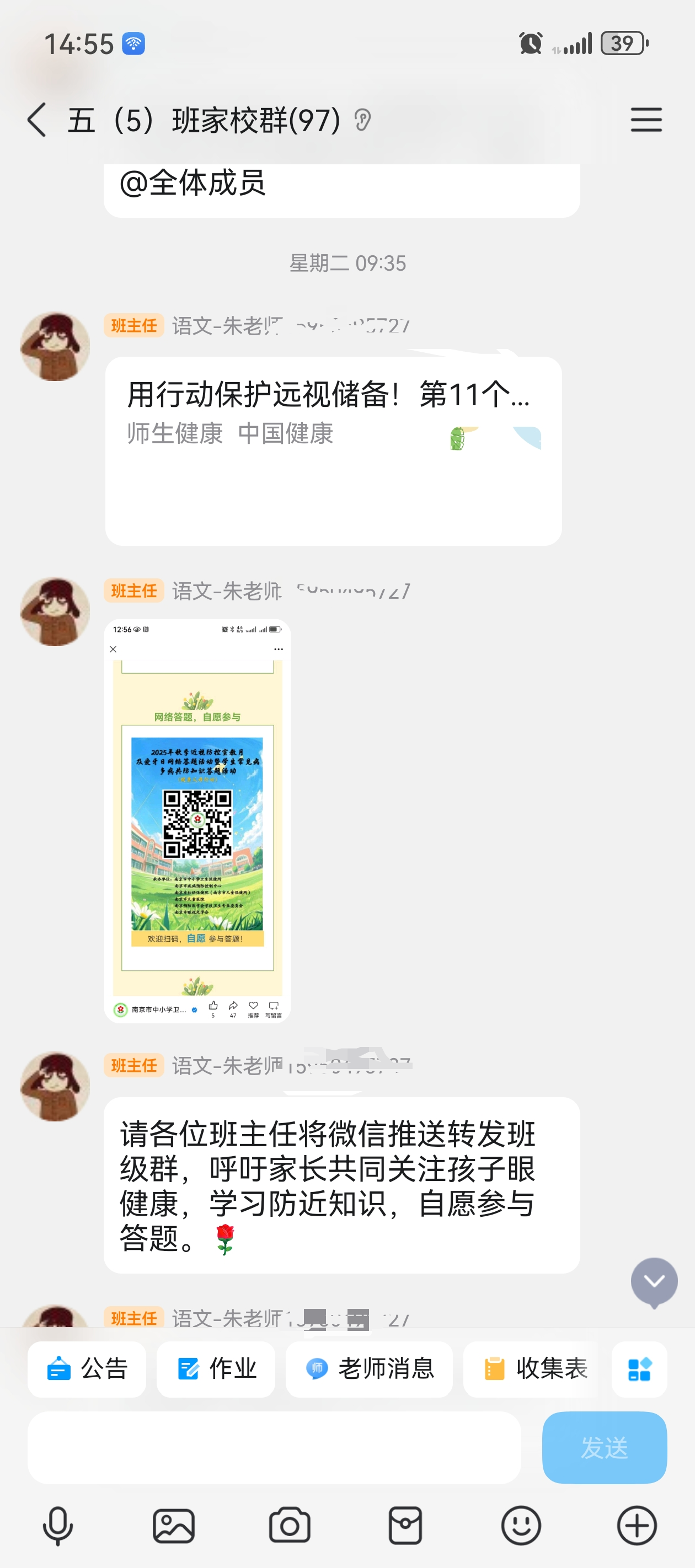Tap the 发送 send button
Screen dimensions: 695x1568
(x=603, y=1447)
